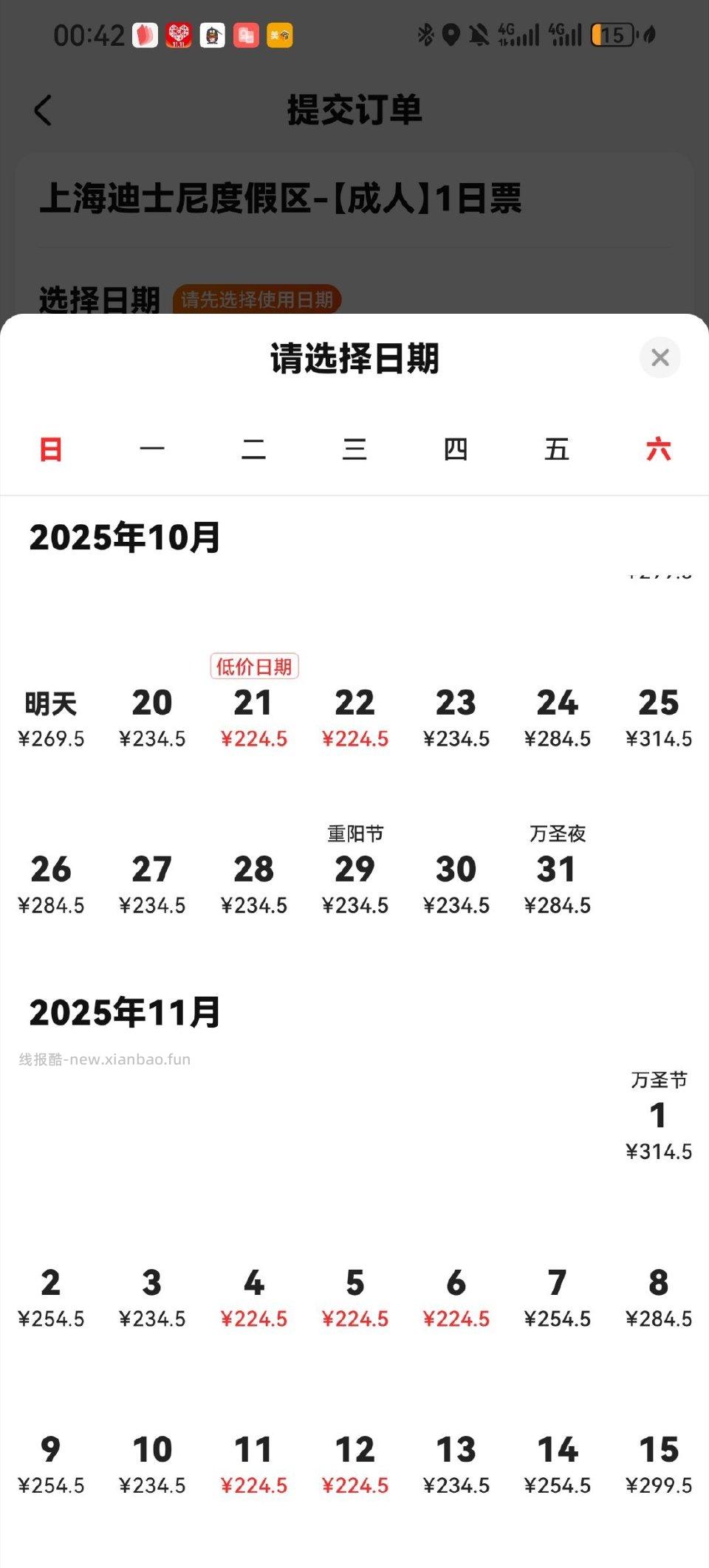Tap the red 低价日期 tag above 21
Image resolution: width=709 pixels, height=1568 pixels.
pyautogui.click(x=255, y=666)
